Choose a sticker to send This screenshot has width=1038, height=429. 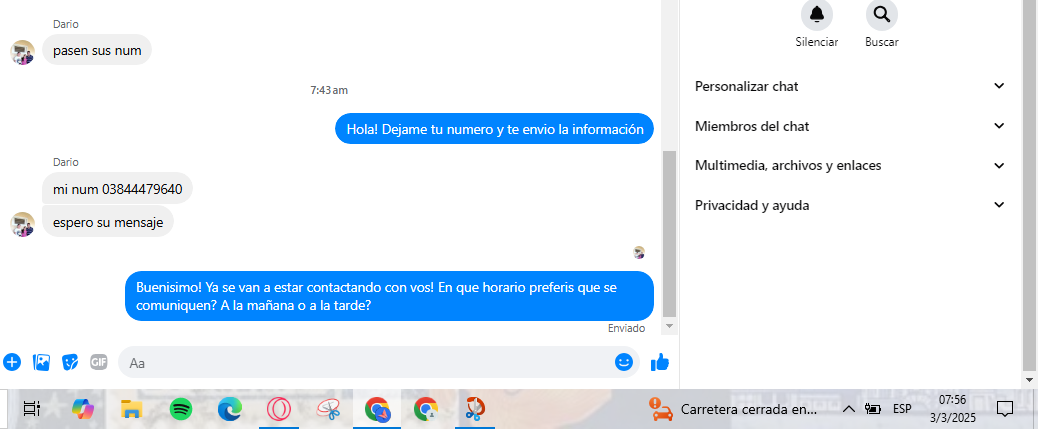pos(70,362)
